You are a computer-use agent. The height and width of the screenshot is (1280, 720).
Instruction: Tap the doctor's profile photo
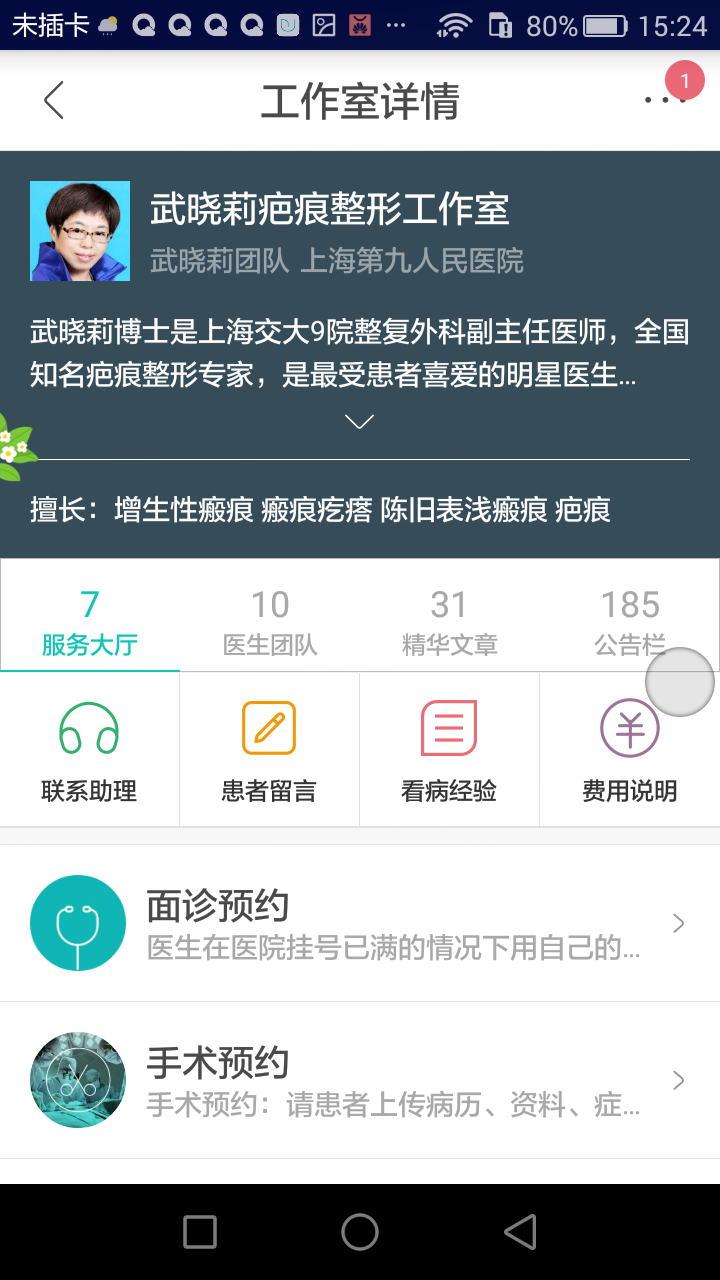point(80,231)
